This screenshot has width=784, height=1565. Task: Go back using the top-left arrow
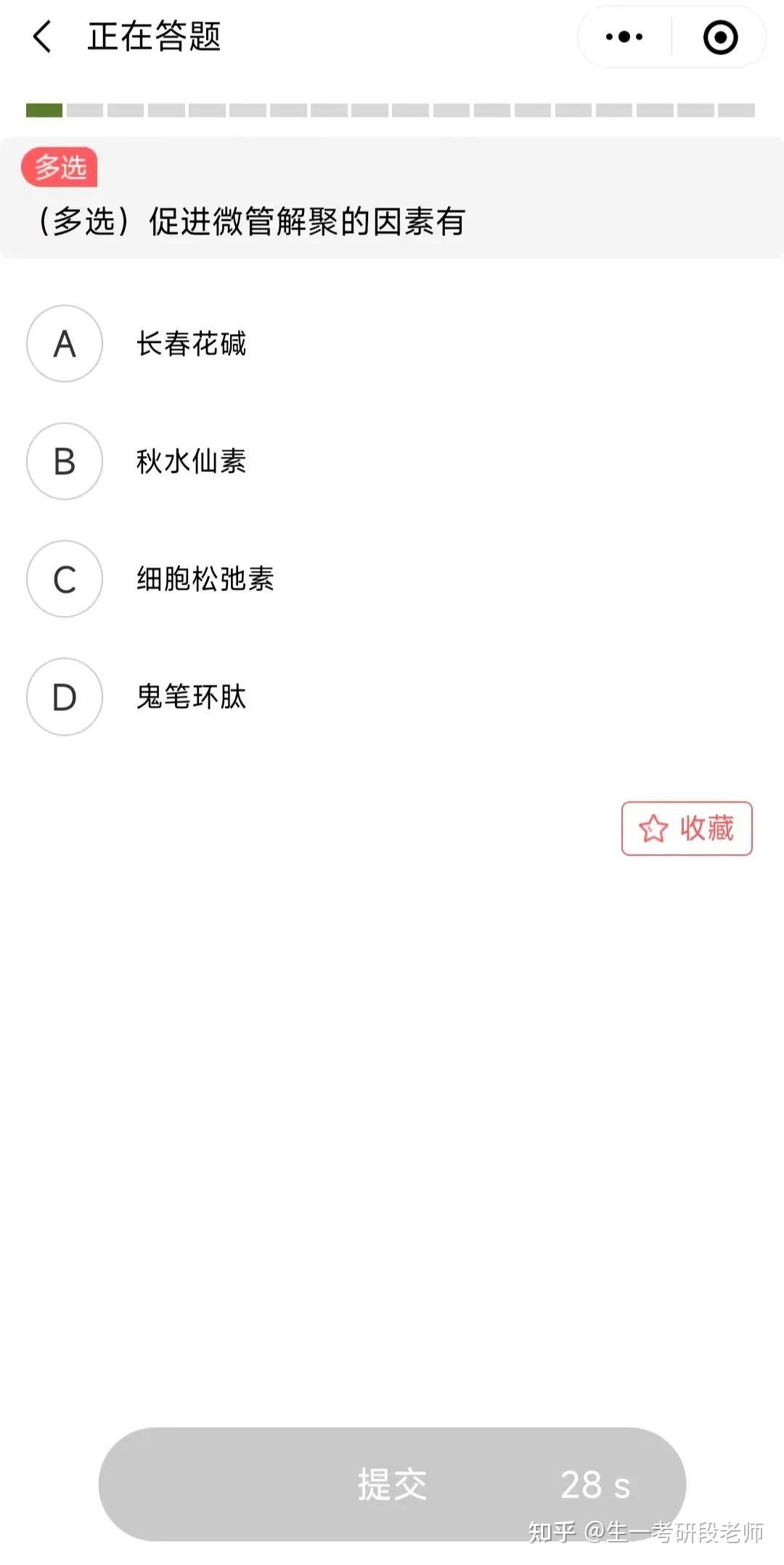point(43,36)
